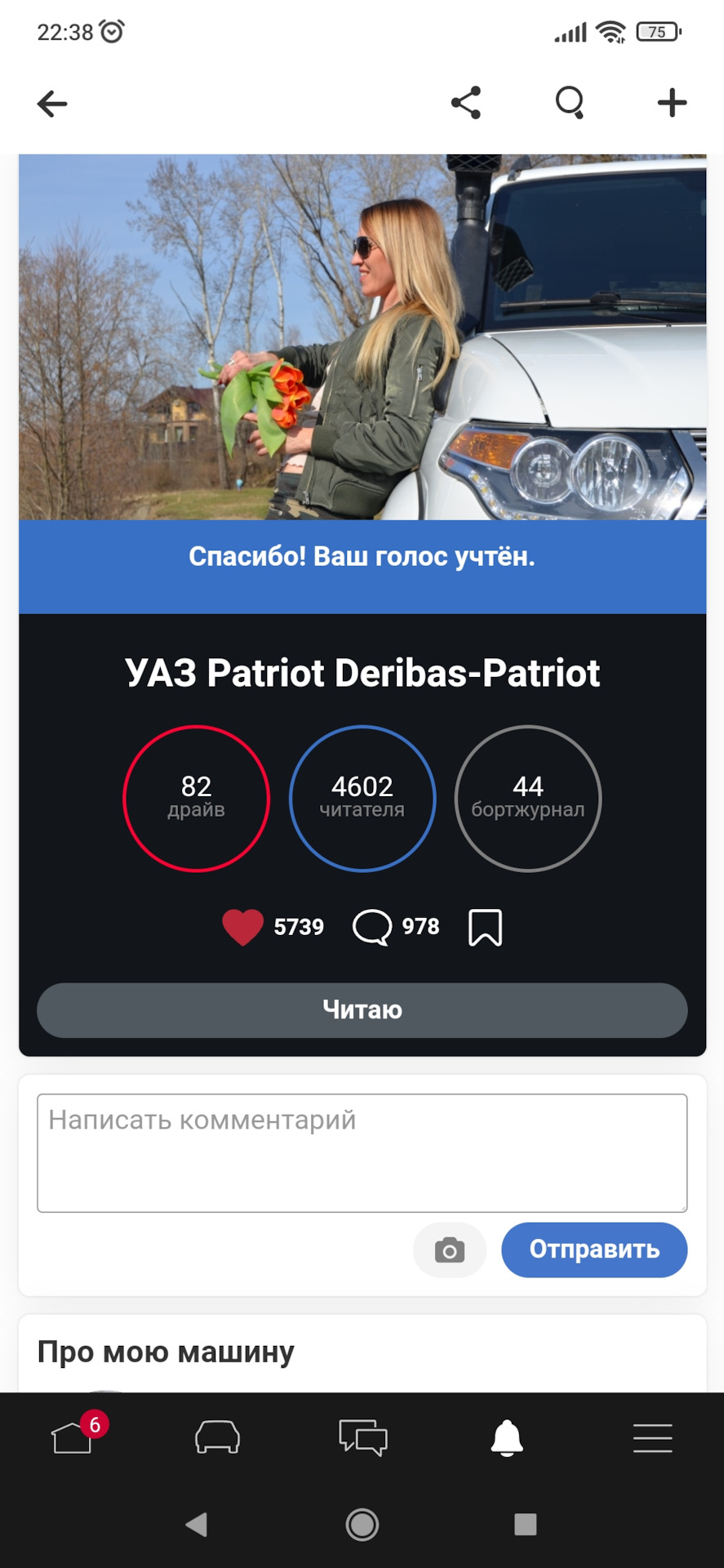Send comment with Отправить
Screen dimensions: 724x1568
593,1249
